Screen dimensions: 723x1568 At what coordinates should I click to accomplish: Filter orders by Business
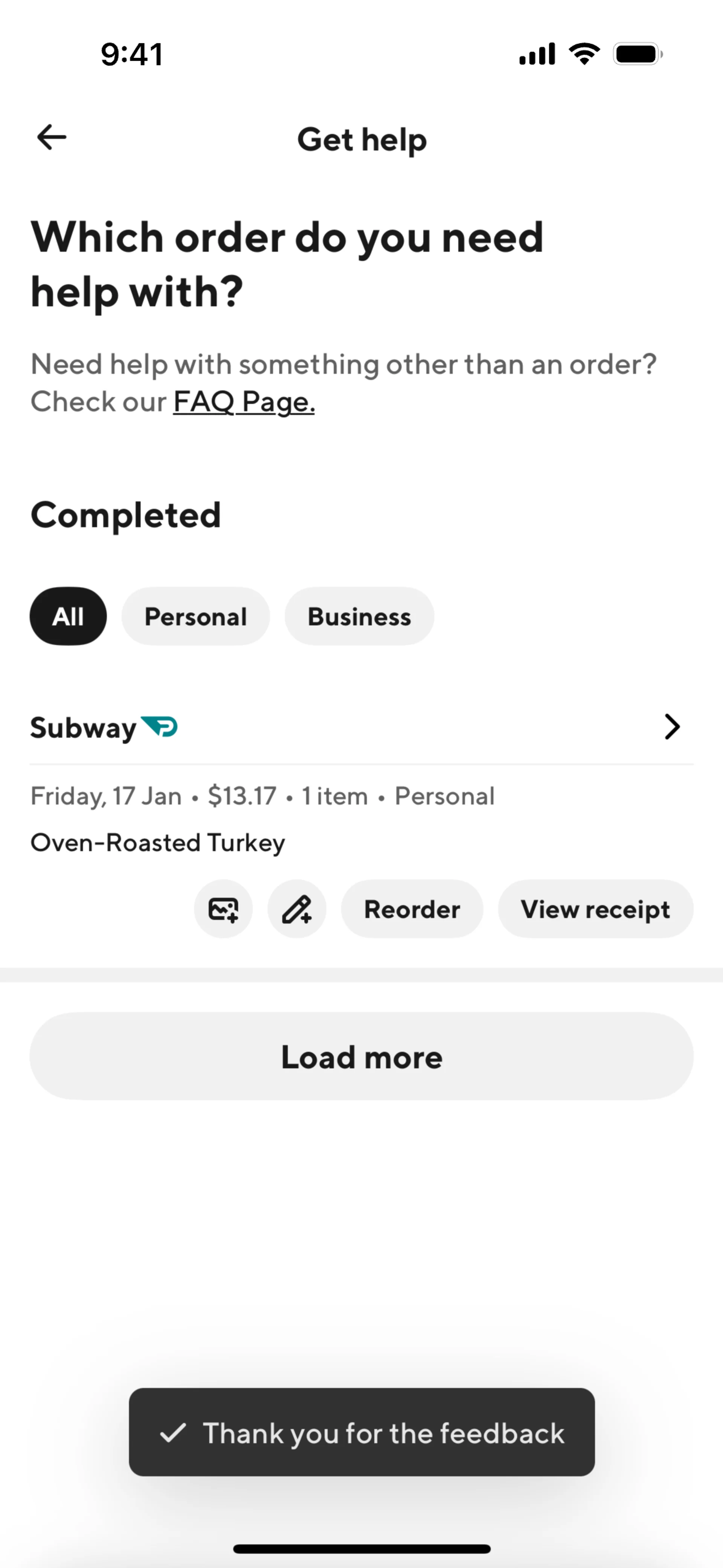tap(359, 616)
